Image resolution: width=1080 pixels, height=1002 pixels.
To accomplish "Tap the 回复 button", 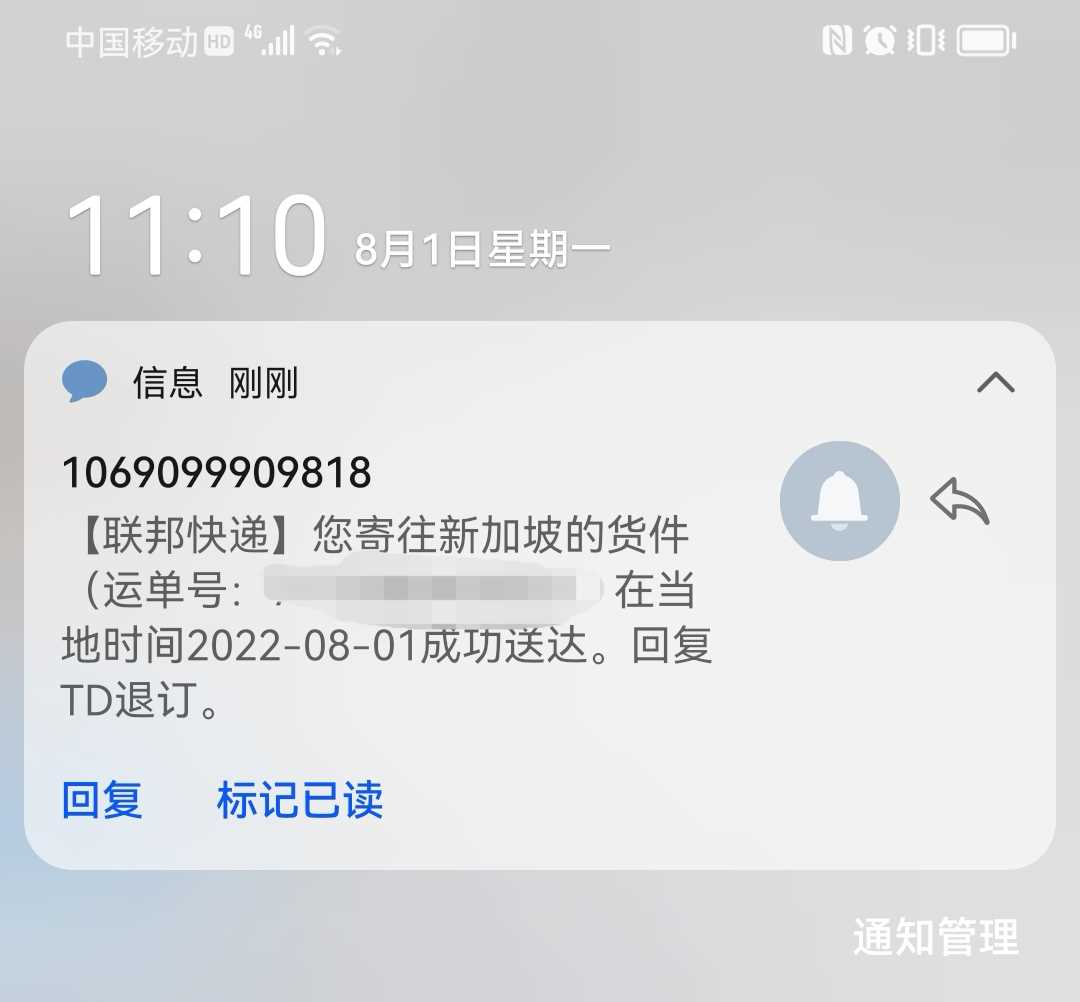I will tap(102, 800).
